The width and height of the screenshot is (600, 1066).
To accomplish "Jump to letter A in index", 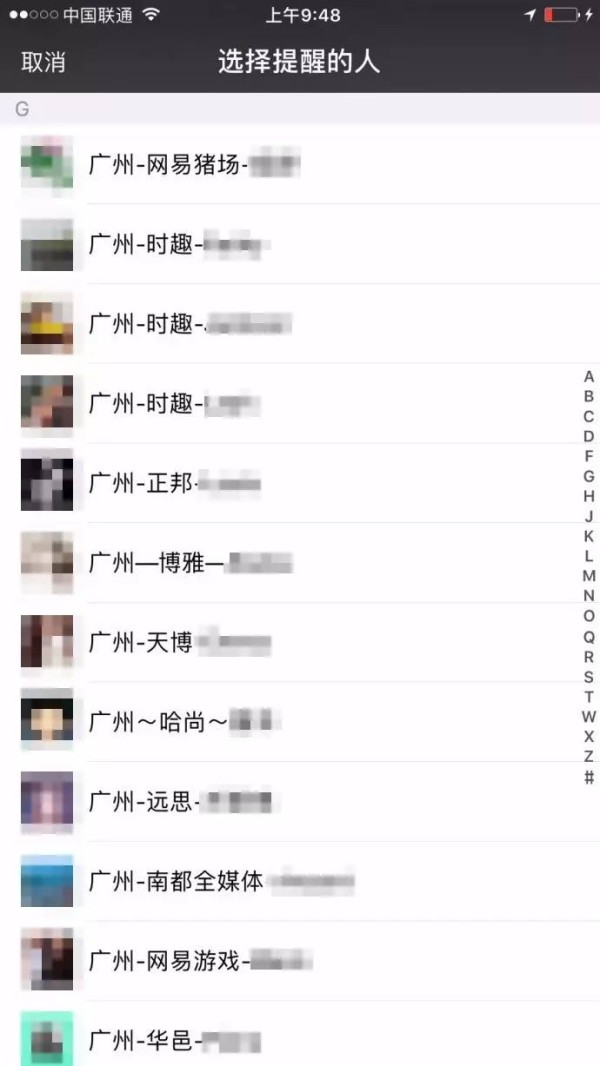I will (x=589, y=377).
